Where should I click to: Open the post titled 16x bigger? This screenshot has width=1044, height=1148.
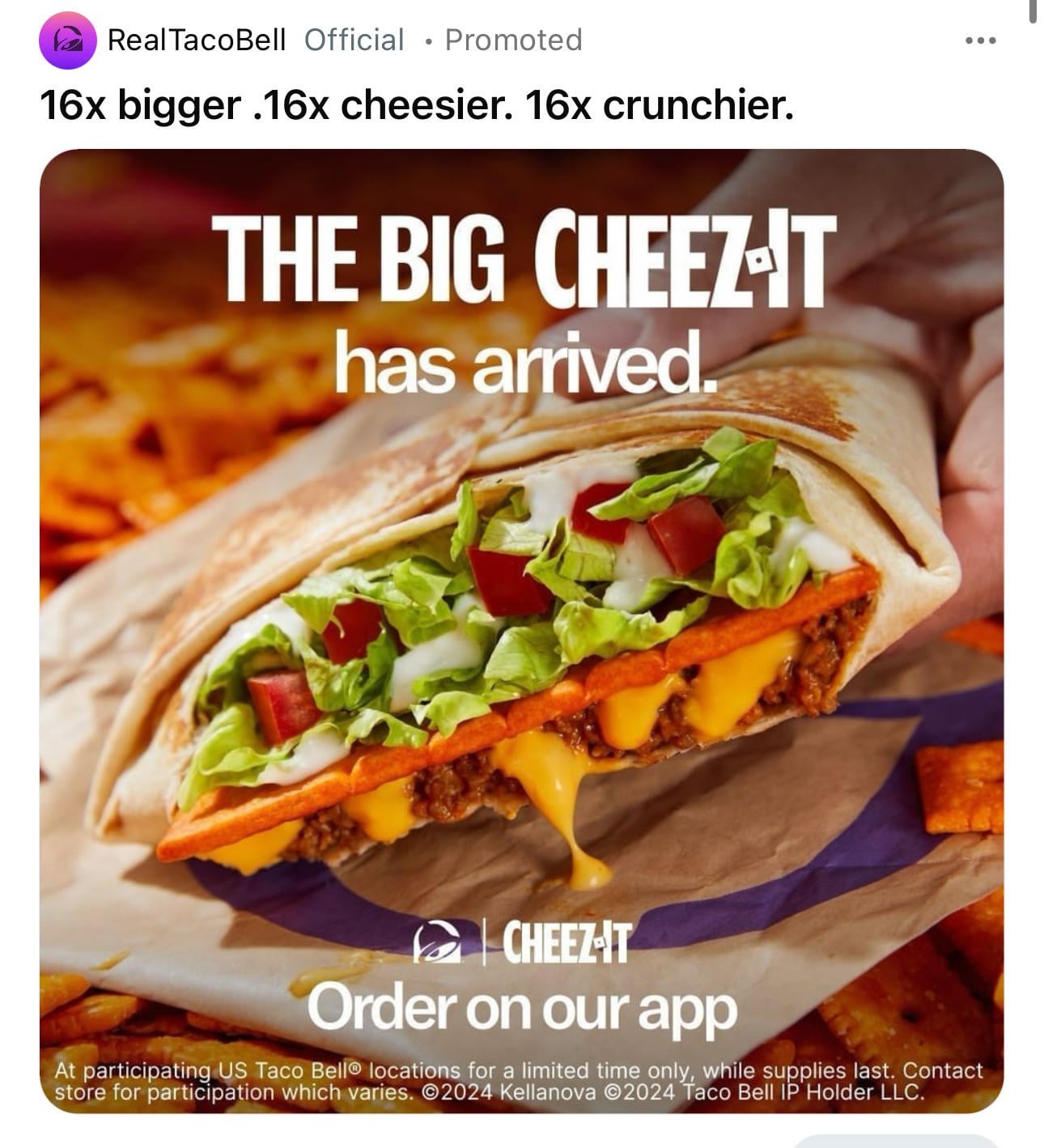click(416, 105)
